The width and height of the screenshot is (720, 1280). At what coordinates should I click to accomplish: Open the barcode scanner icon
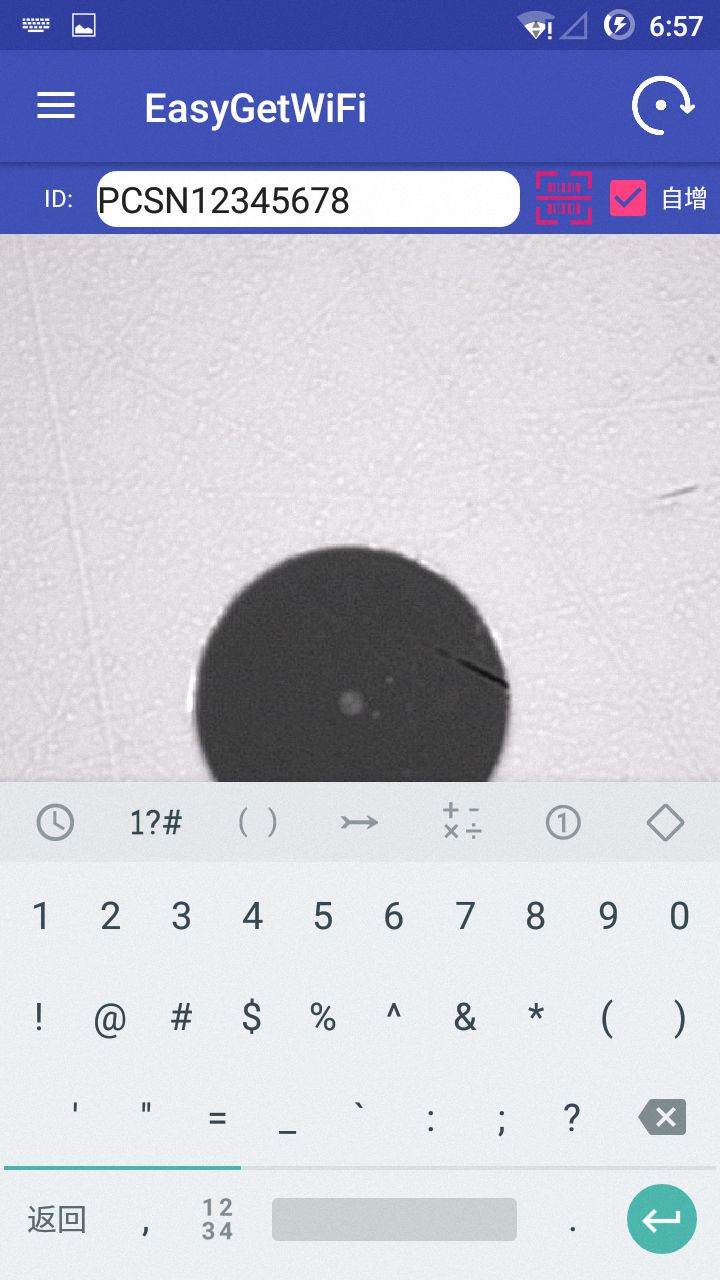click(x=564, y=198)
